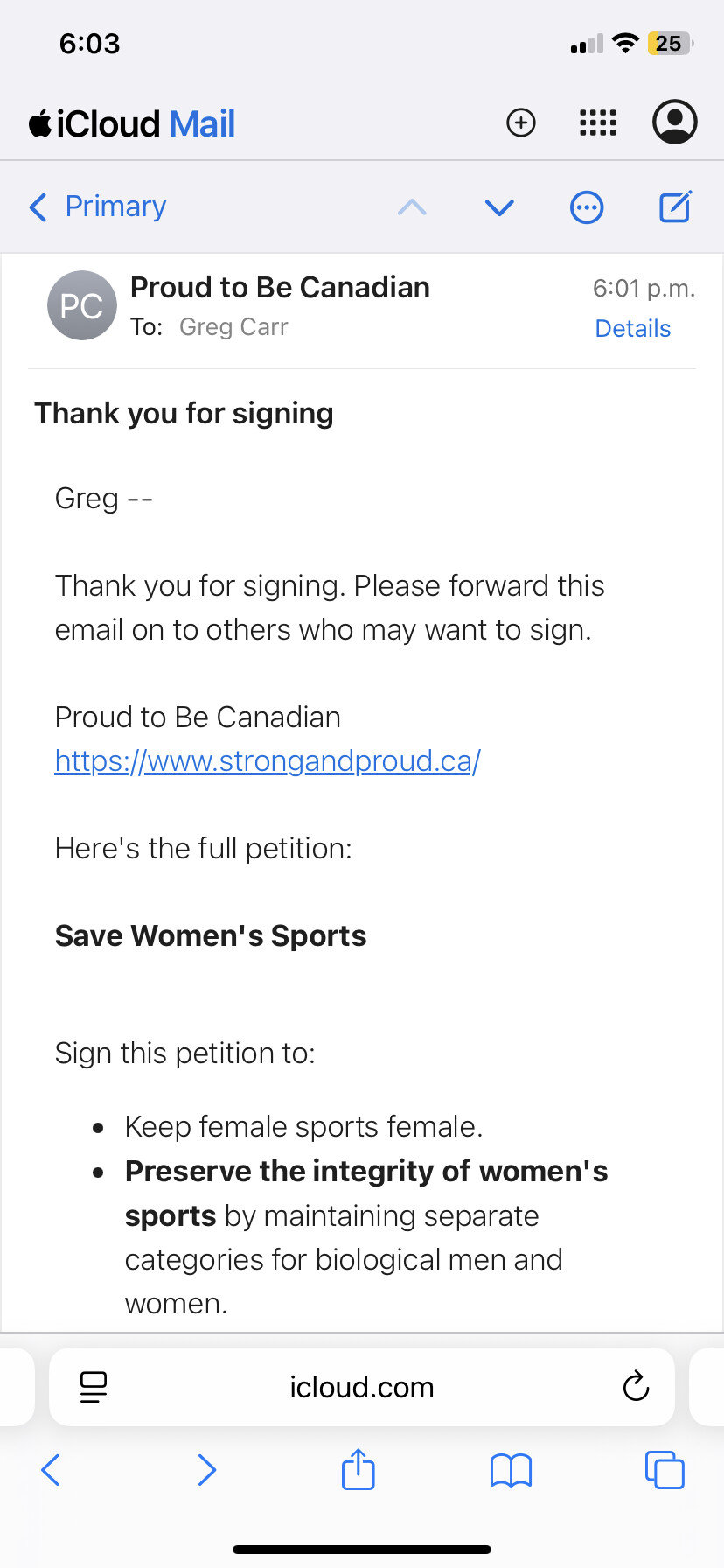Go to the previous message
This screenshot has height=1568, width=724.
click(412, 207)
